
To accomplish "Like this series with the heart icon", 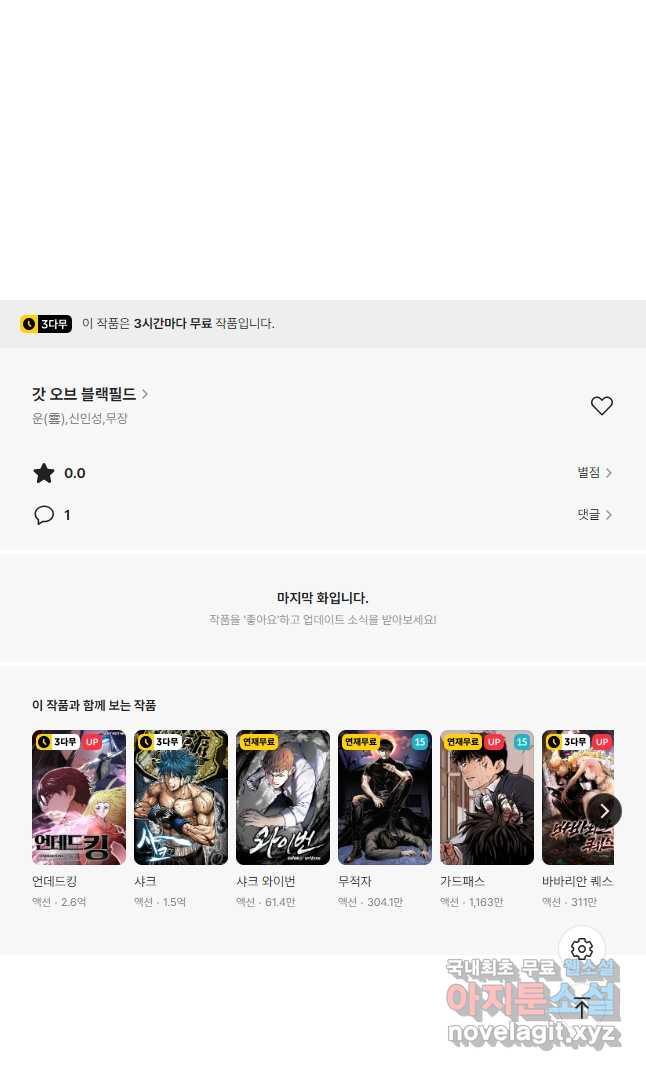I will [x=601, y=406].
